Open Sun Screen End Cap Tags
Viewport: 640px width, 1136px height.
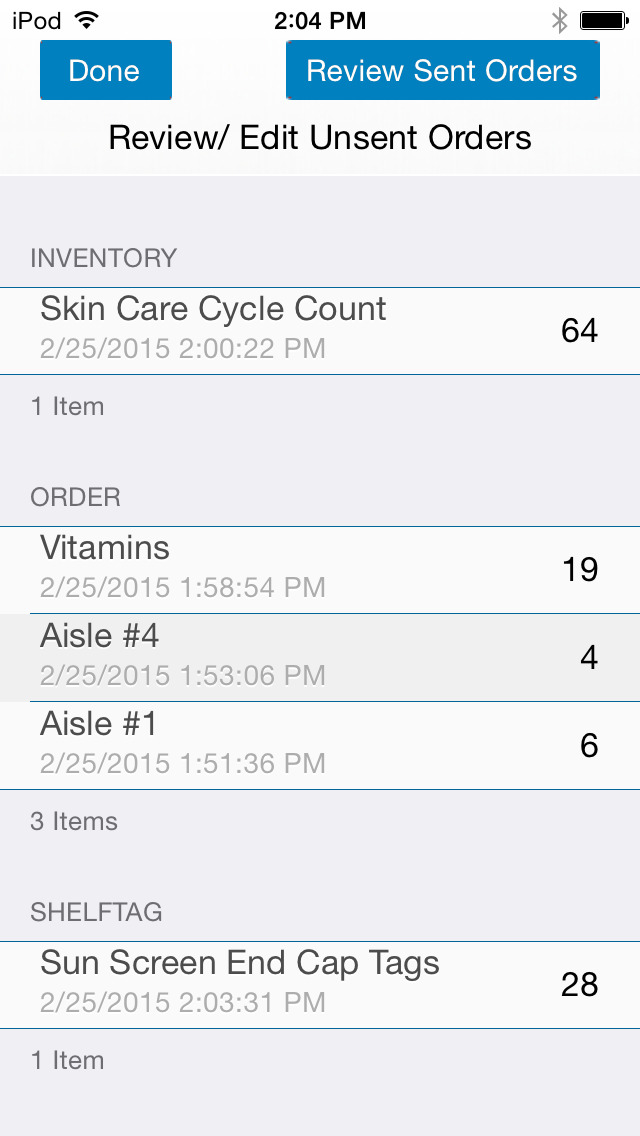[320, 985]
